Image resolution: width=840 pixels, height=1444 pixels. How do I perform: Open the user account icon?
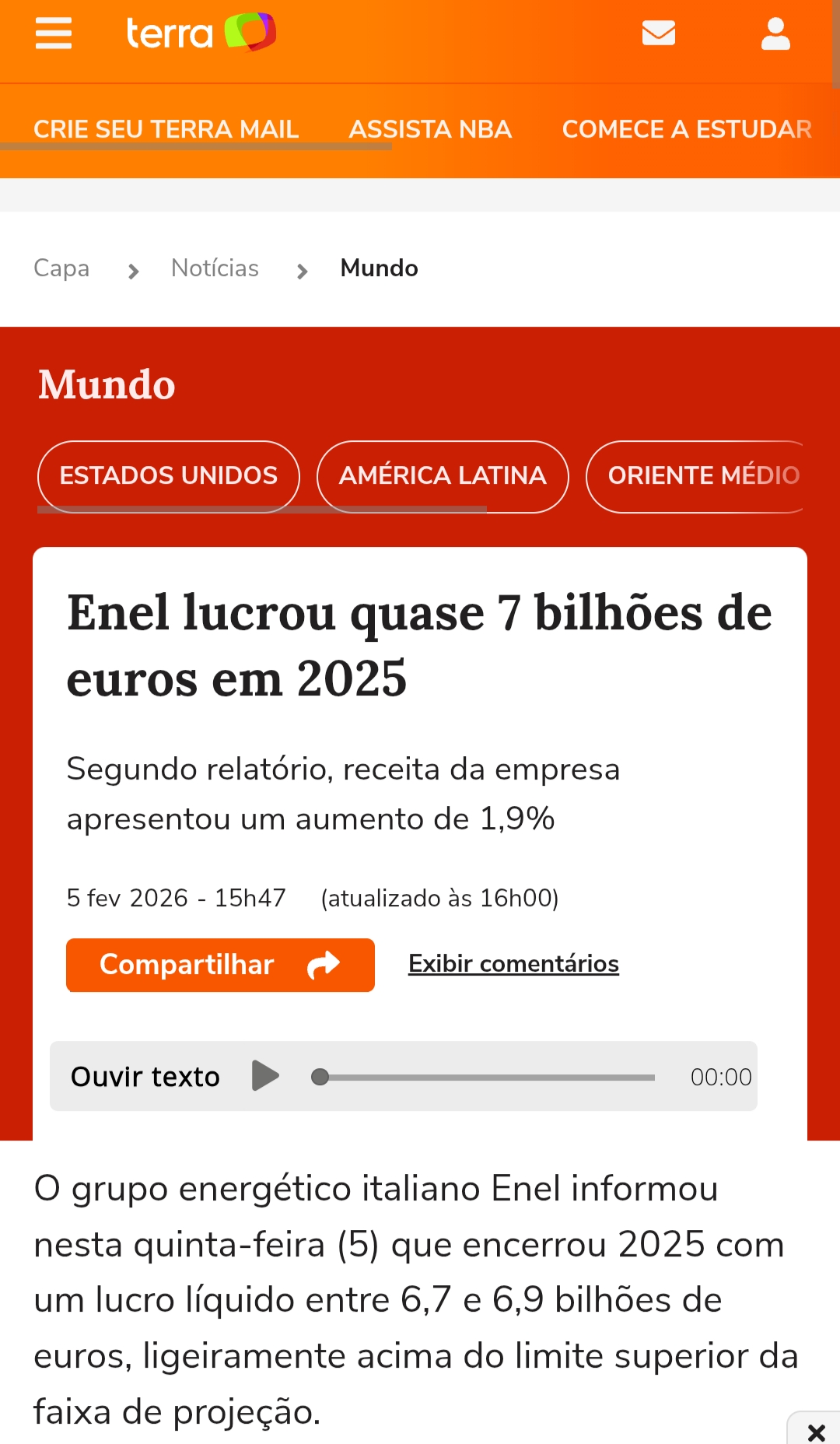pos(775,34)
